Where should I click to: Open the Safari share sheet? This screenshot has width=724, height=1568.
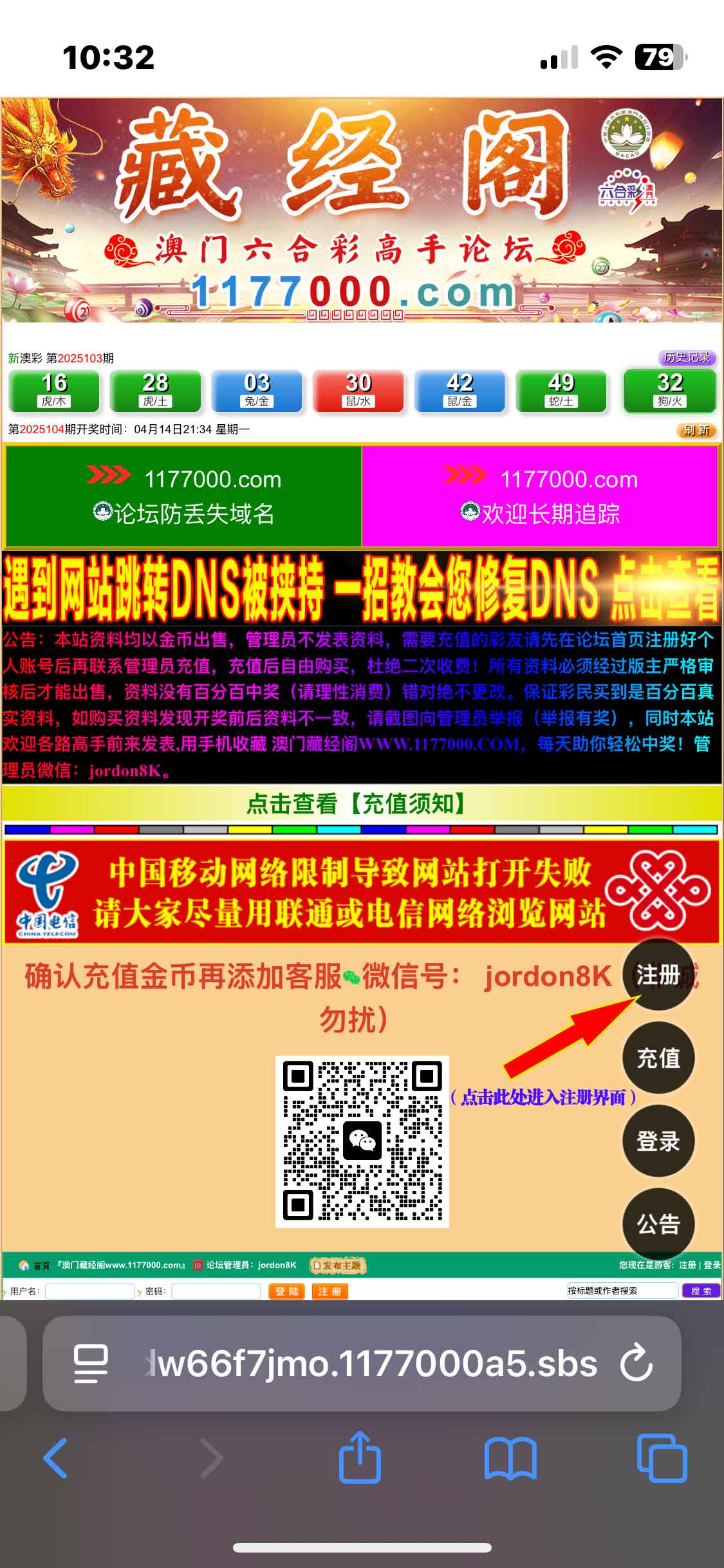[360, 1458]
